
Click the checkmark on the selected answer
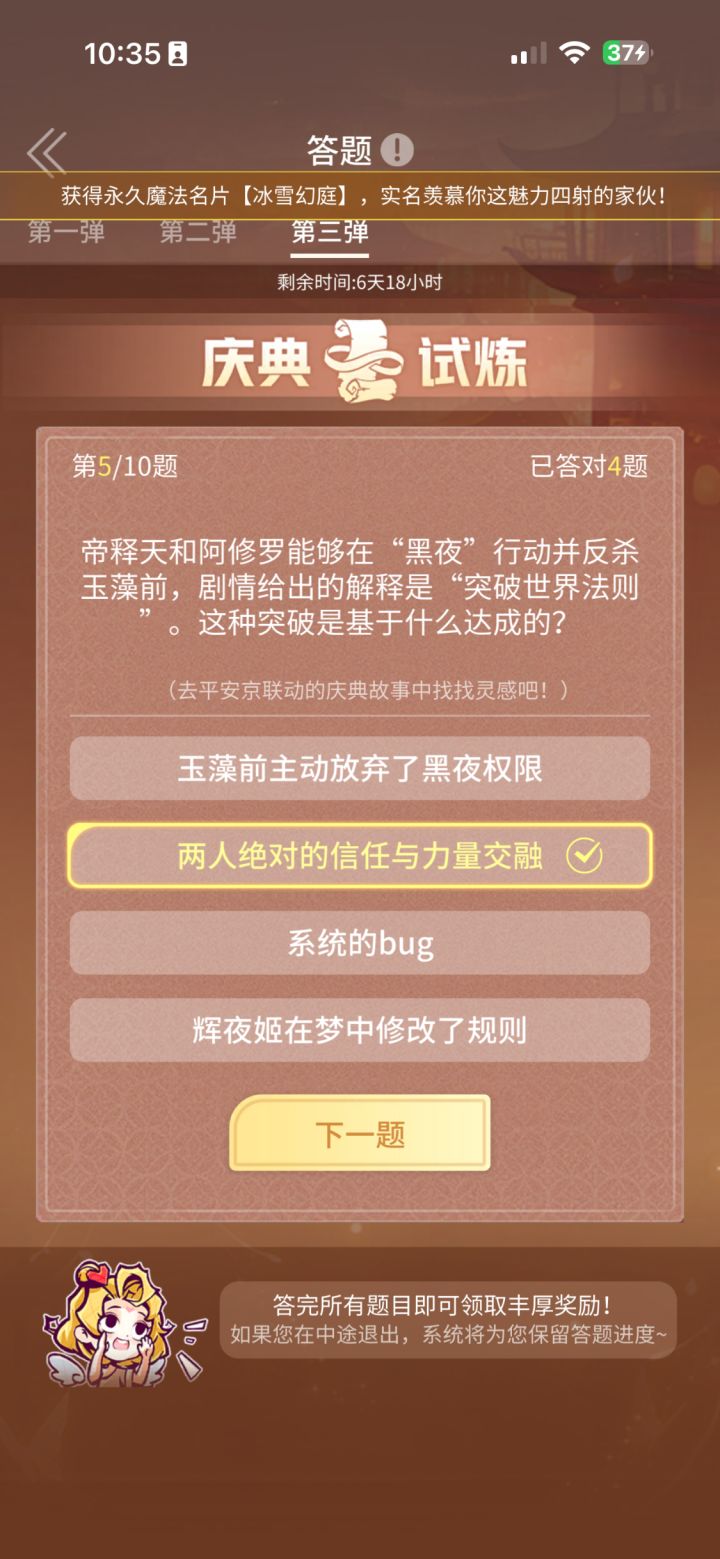585,856
